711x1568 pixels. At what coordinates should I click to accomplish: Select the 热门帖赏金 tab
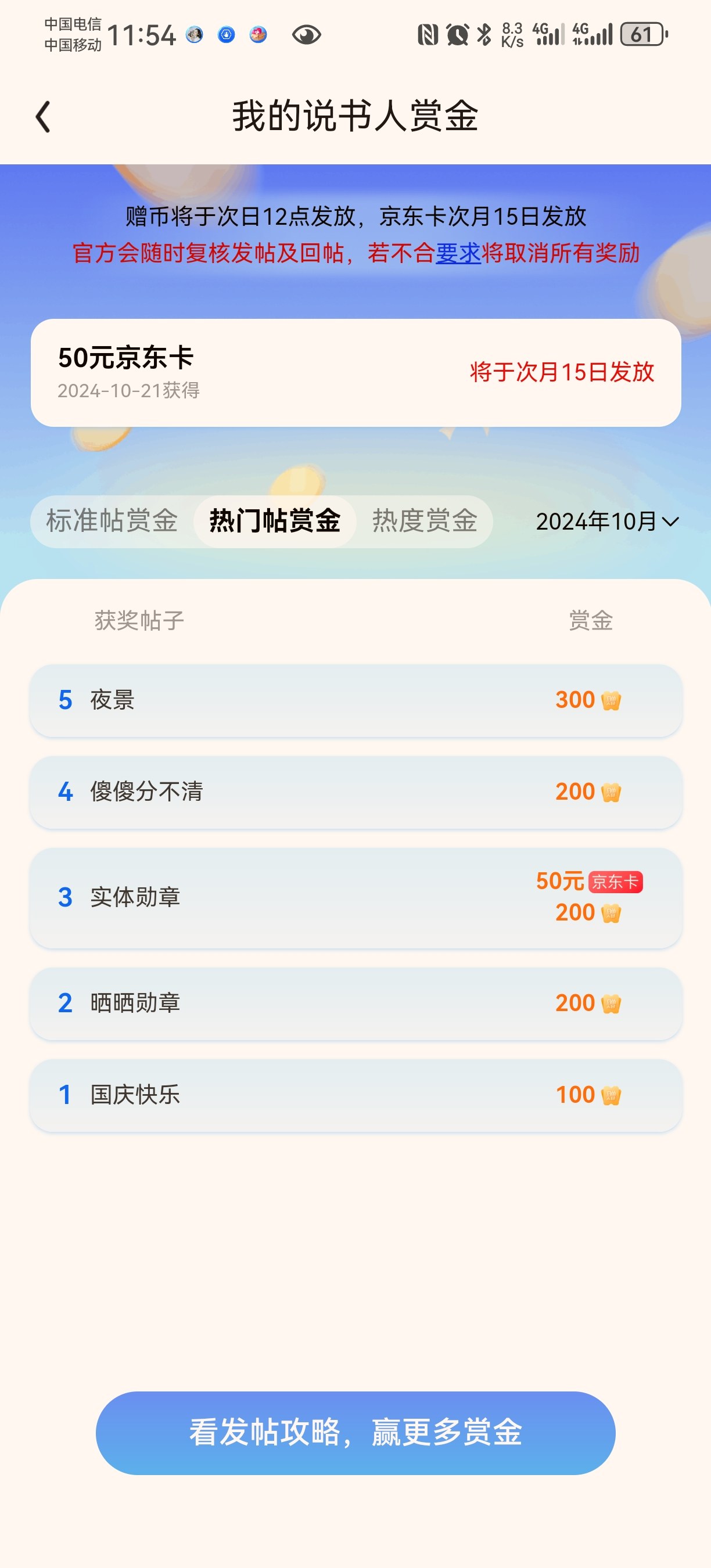(275, 521)
